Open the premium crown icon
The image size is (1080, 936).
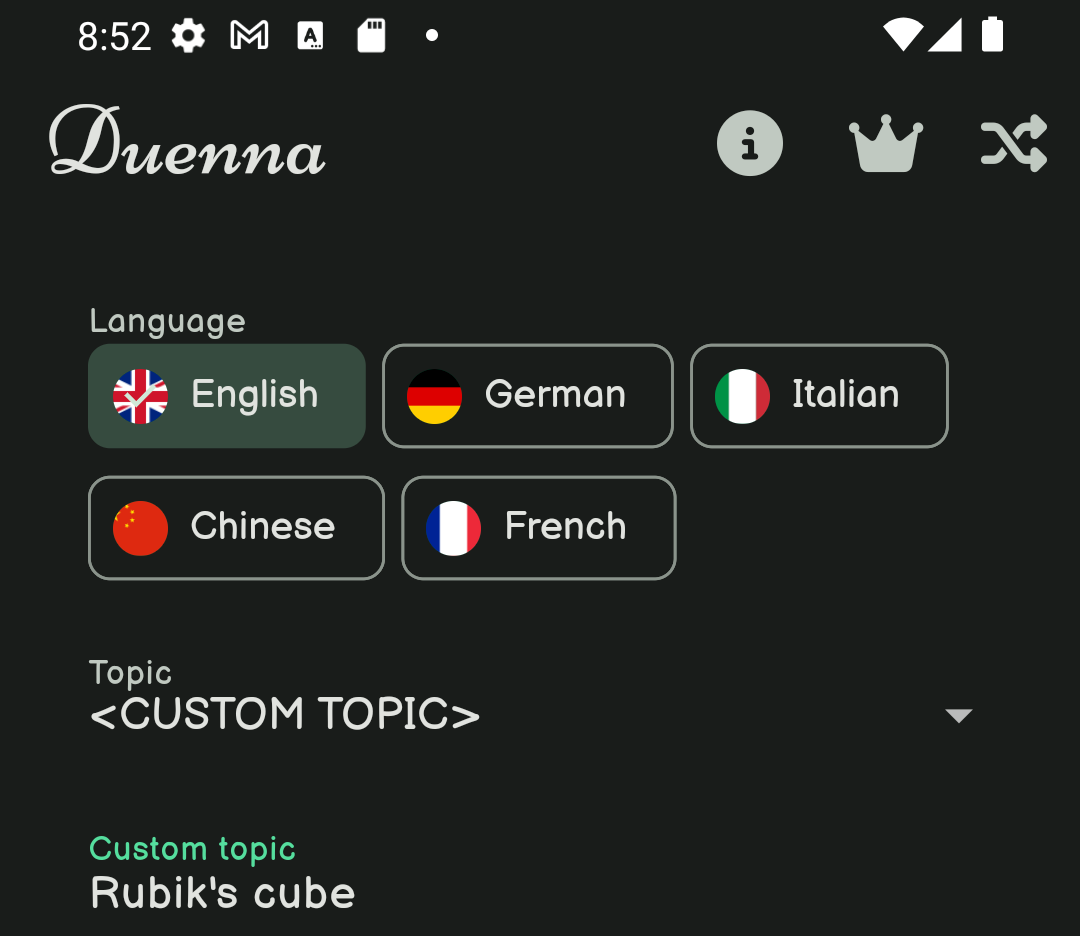(885, 144)
